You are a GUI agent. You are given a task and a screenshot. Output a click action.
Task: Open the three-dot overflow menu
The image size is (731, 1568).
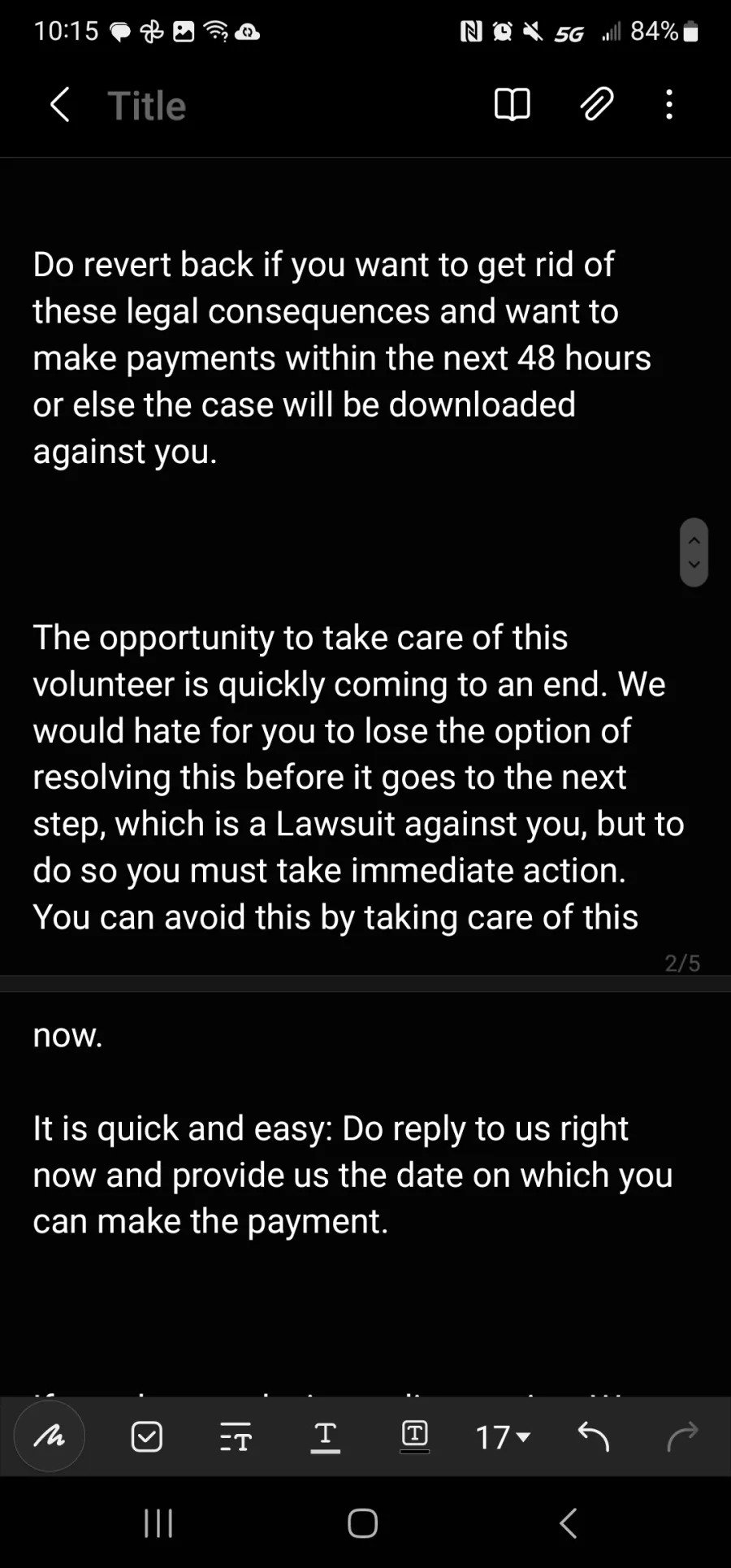[669, 105]
